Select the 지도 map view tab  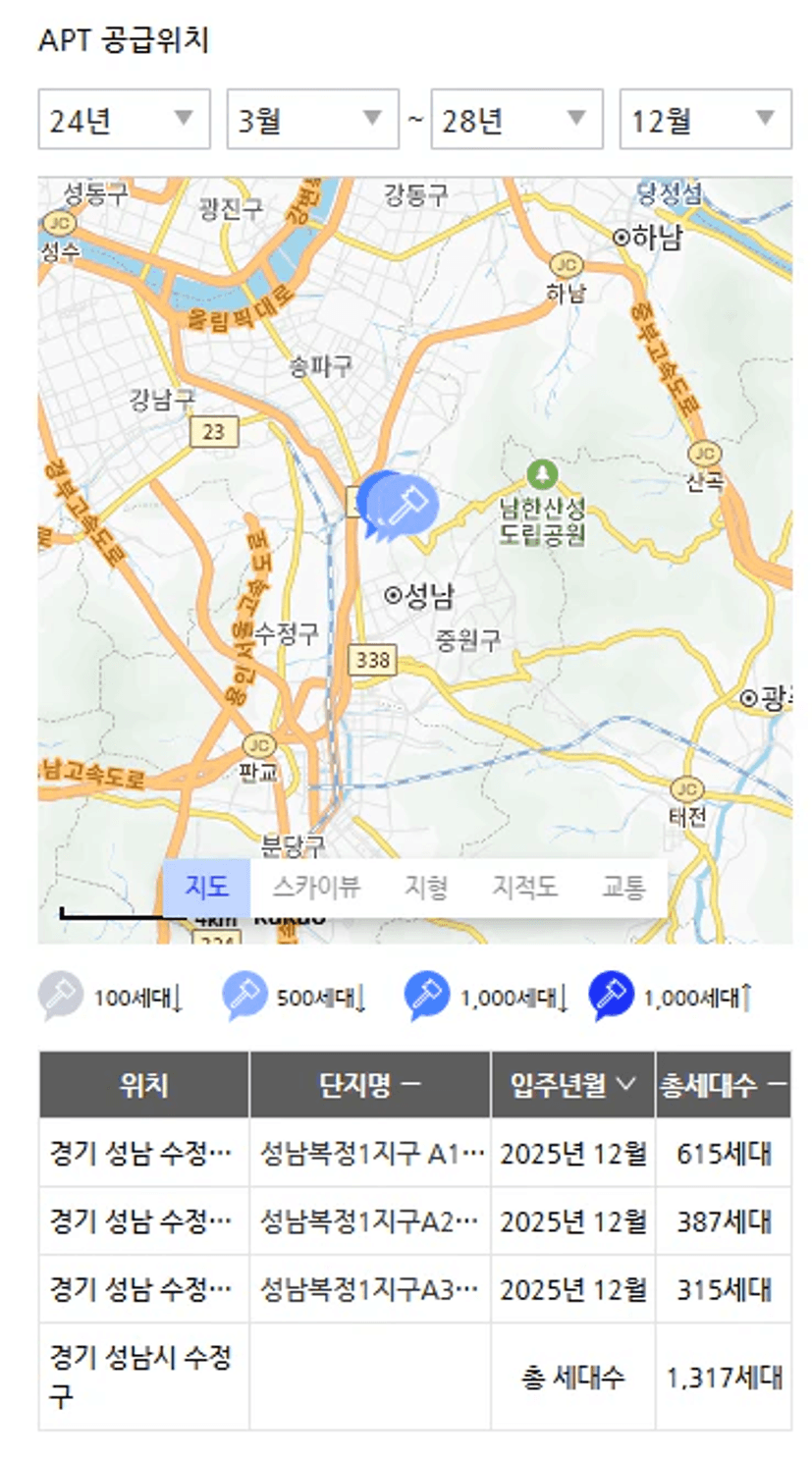[206, 888]
